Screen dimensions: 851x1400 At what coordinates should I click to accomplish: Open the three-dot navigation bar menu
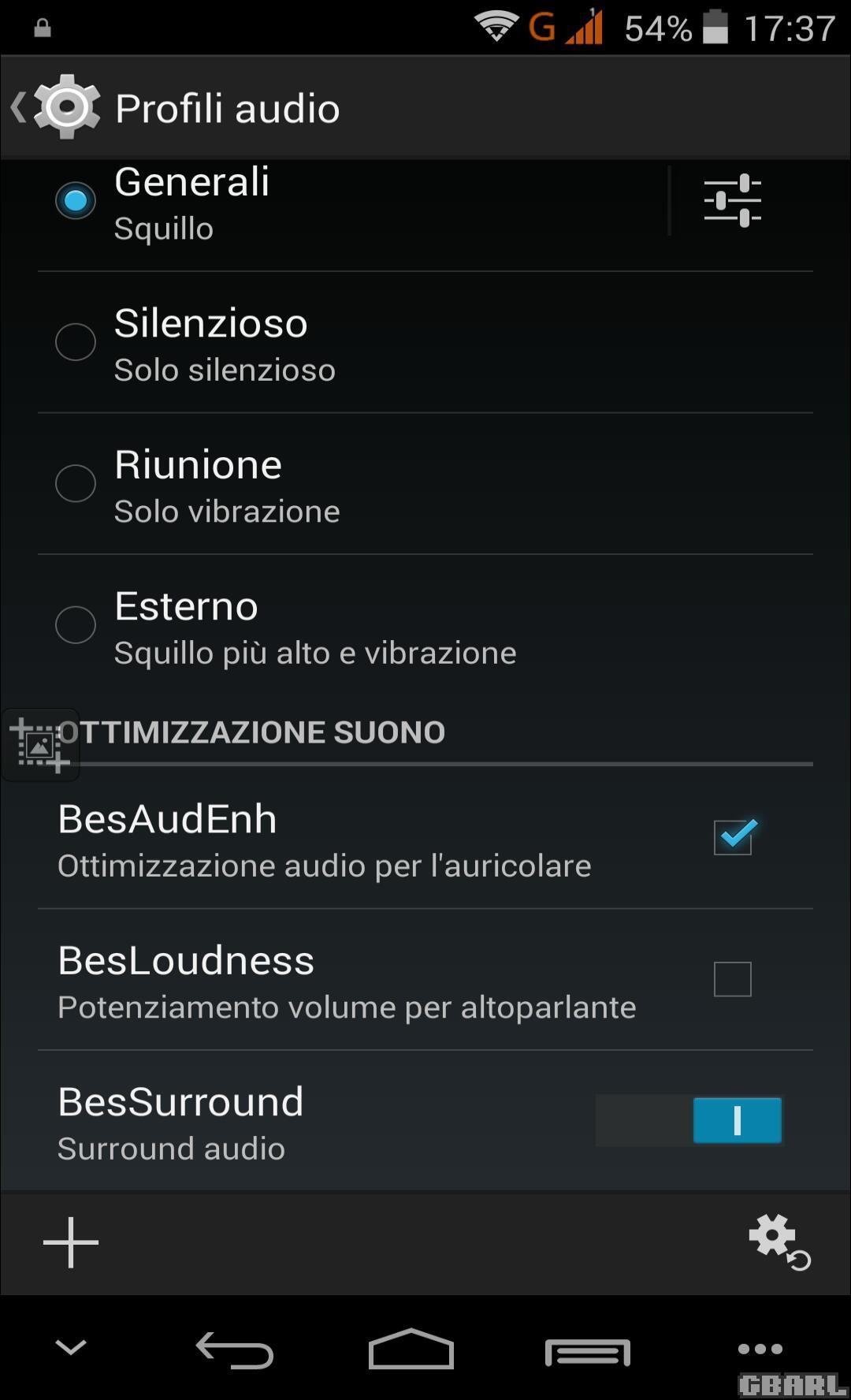click(760, 1349)
